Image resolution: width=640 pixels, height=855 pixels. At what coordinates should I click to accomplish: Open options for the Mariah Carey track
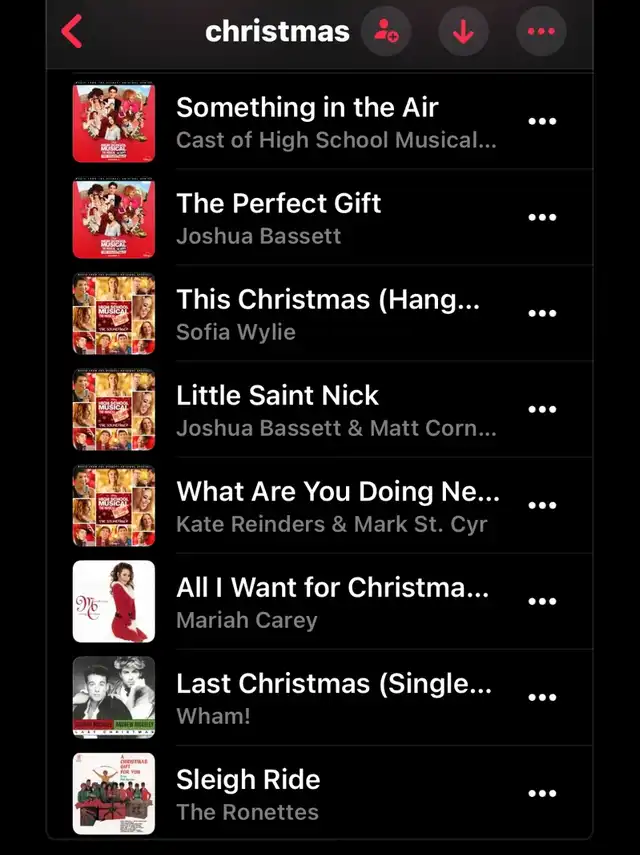coord(542,602)
